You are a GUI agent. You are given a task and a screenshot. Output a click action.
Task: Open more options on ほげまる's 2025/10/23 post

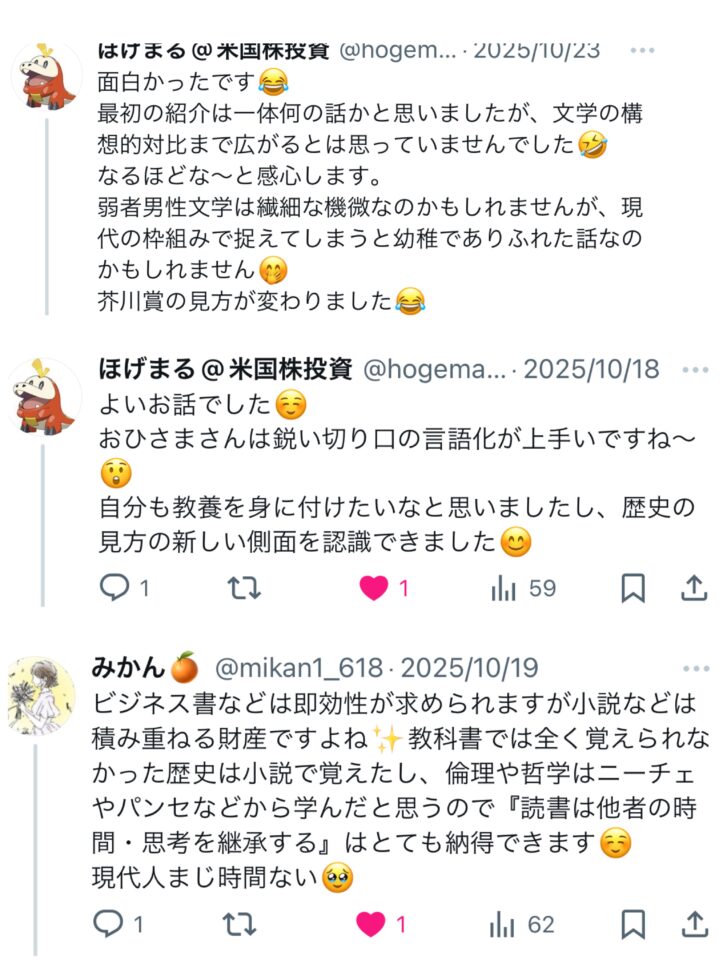pos(694,50)
